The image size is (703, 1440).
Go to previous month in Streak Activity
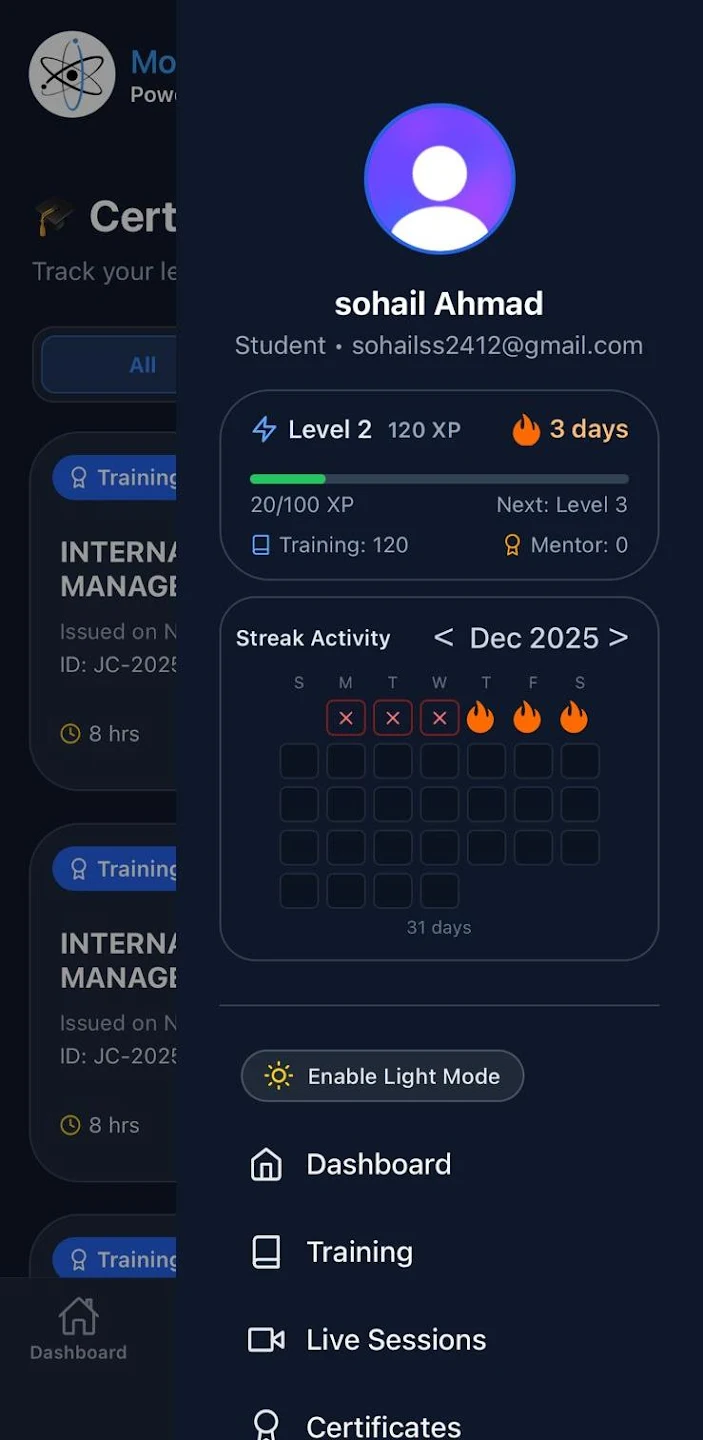point(444,638)
